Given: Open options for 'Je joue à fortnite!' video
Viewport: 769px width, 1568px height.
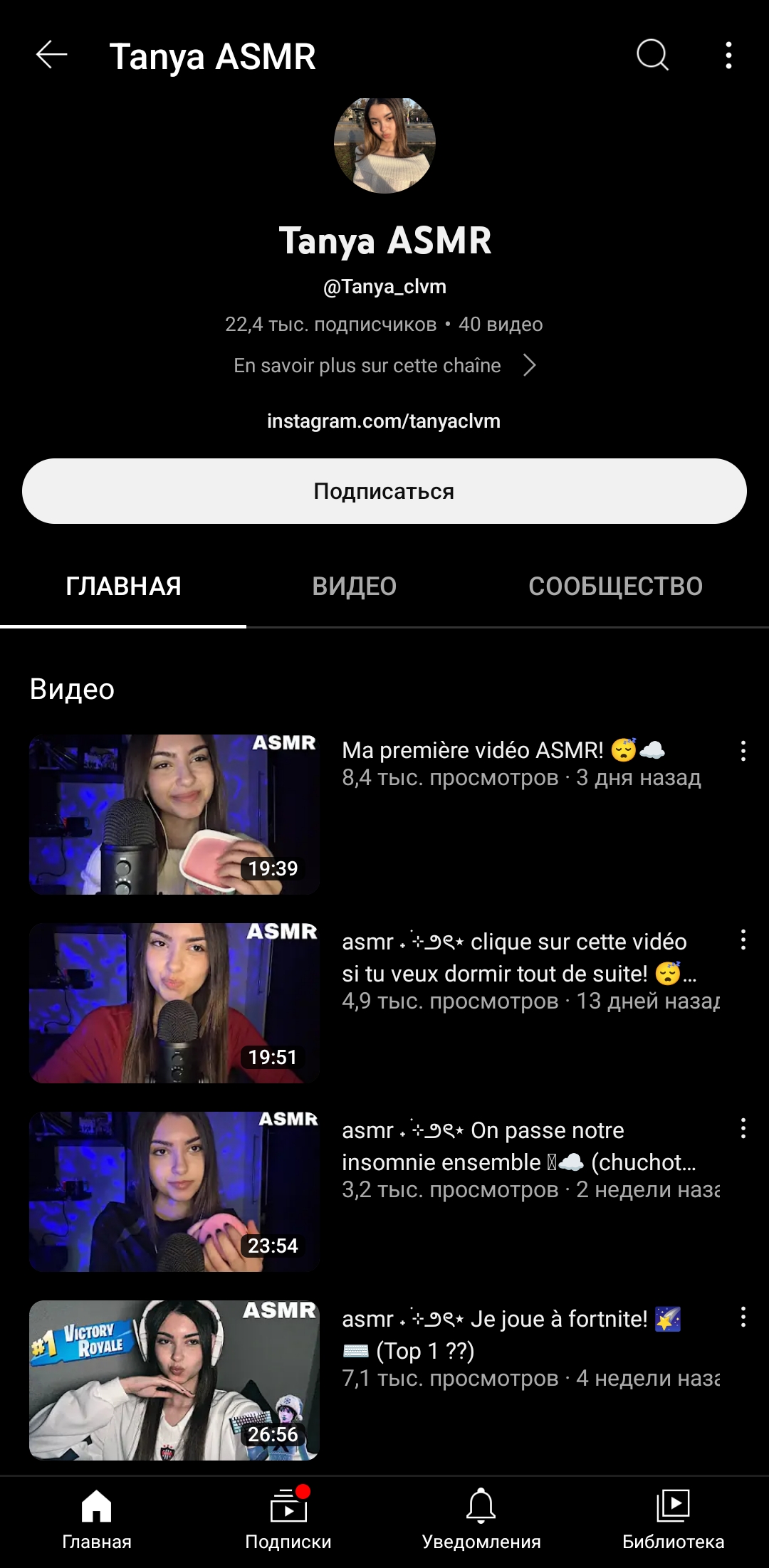Looking at the screenshot, I should (743, 1317).
